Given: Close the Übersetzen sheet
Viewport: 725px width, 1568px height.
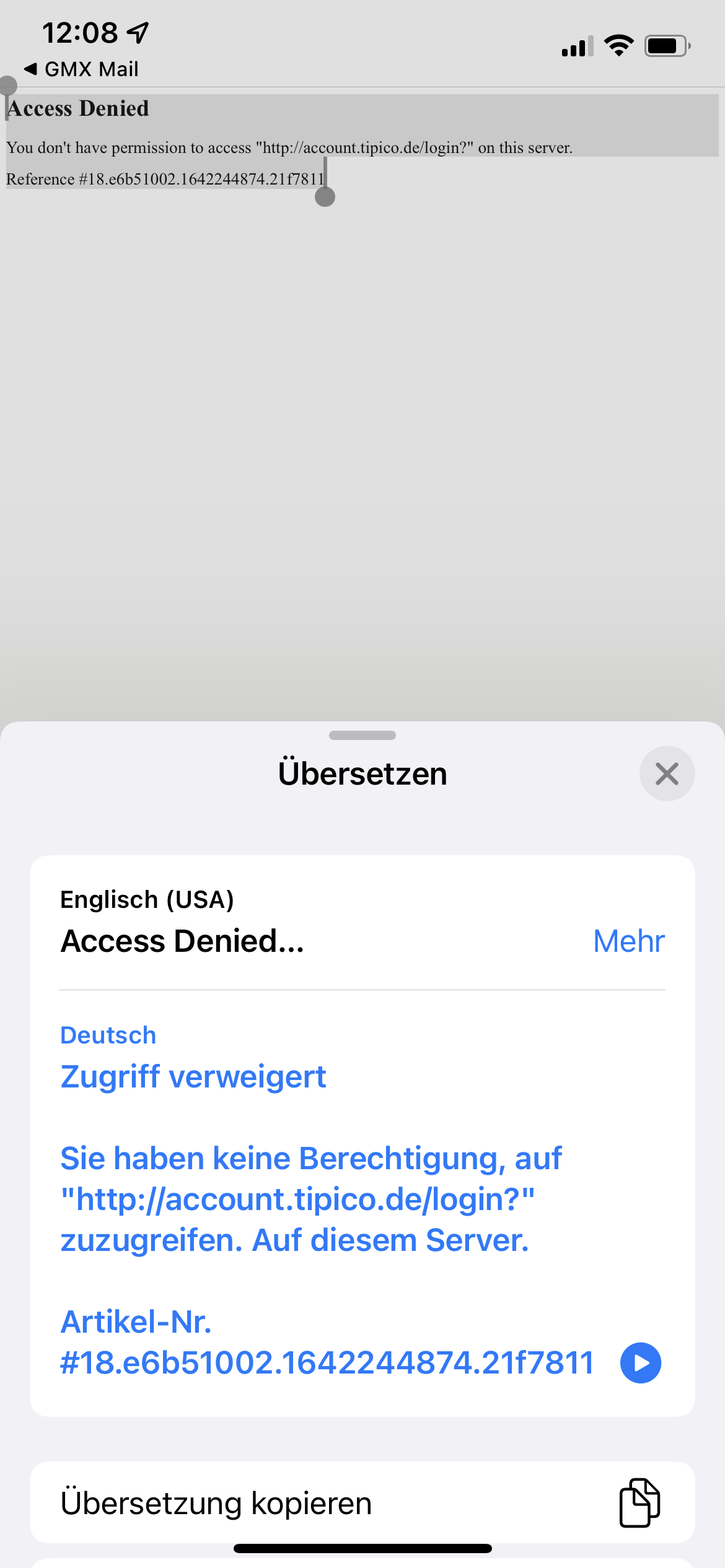Looking at the screenshot, I should (x=667, y=773).
